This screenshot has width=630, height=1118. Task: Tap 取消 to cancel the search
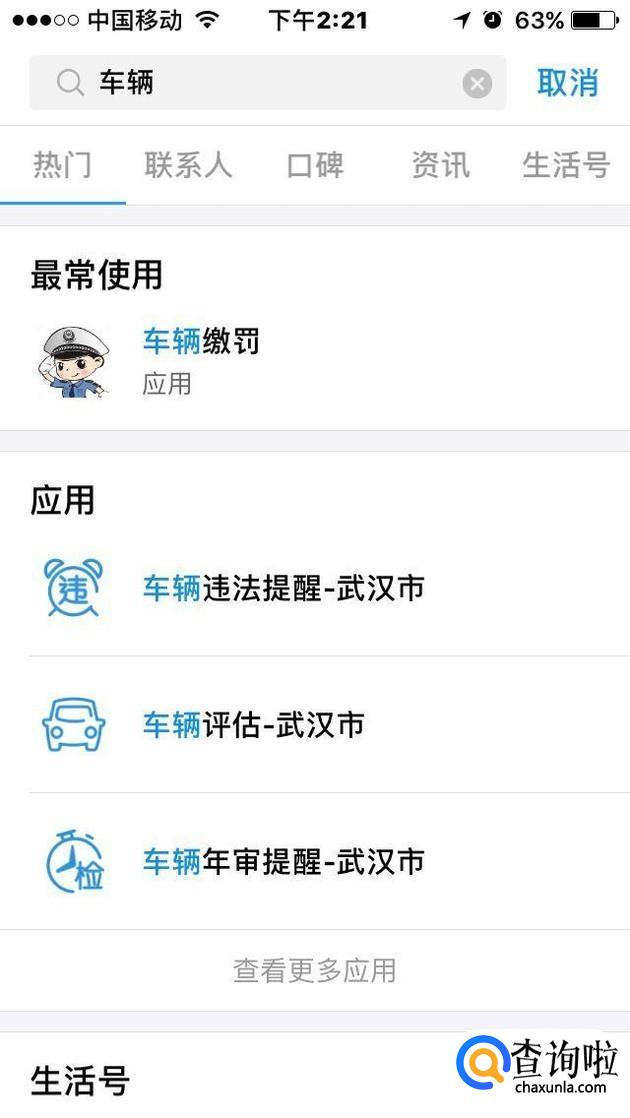click(567, 83)
